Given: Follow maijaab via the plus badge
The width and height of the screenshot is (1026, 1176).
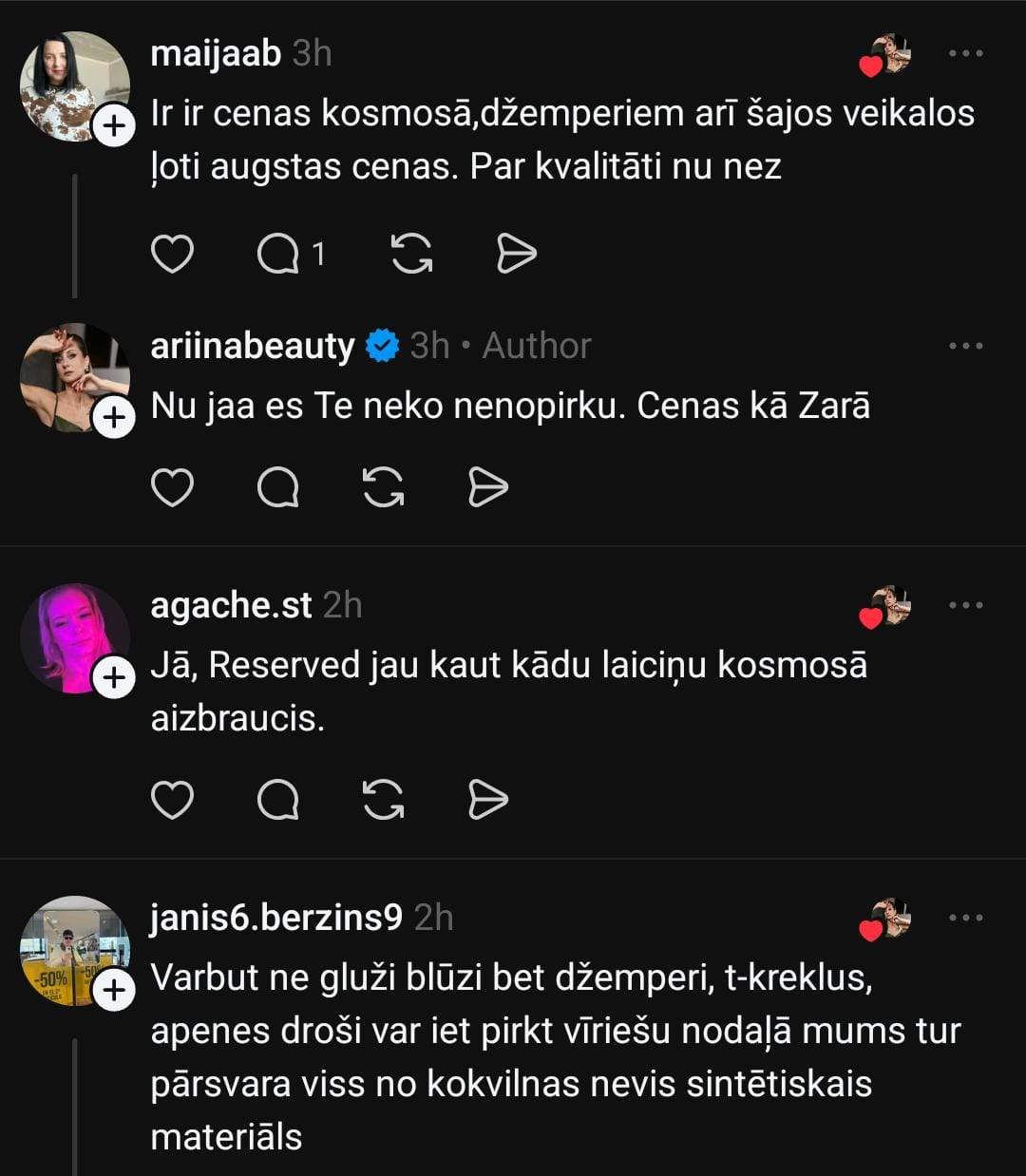Looking at the screenshot, I should (114, 126).
